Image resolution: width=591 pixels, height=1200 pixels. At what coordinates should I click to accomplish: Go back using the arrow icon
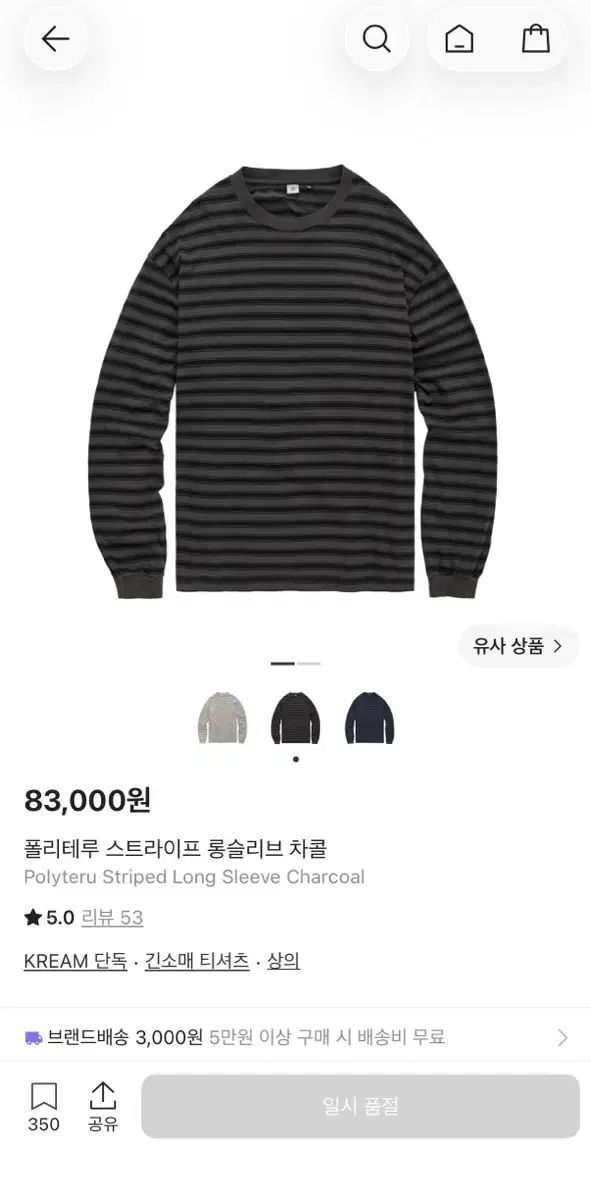(x=55, y=39)
